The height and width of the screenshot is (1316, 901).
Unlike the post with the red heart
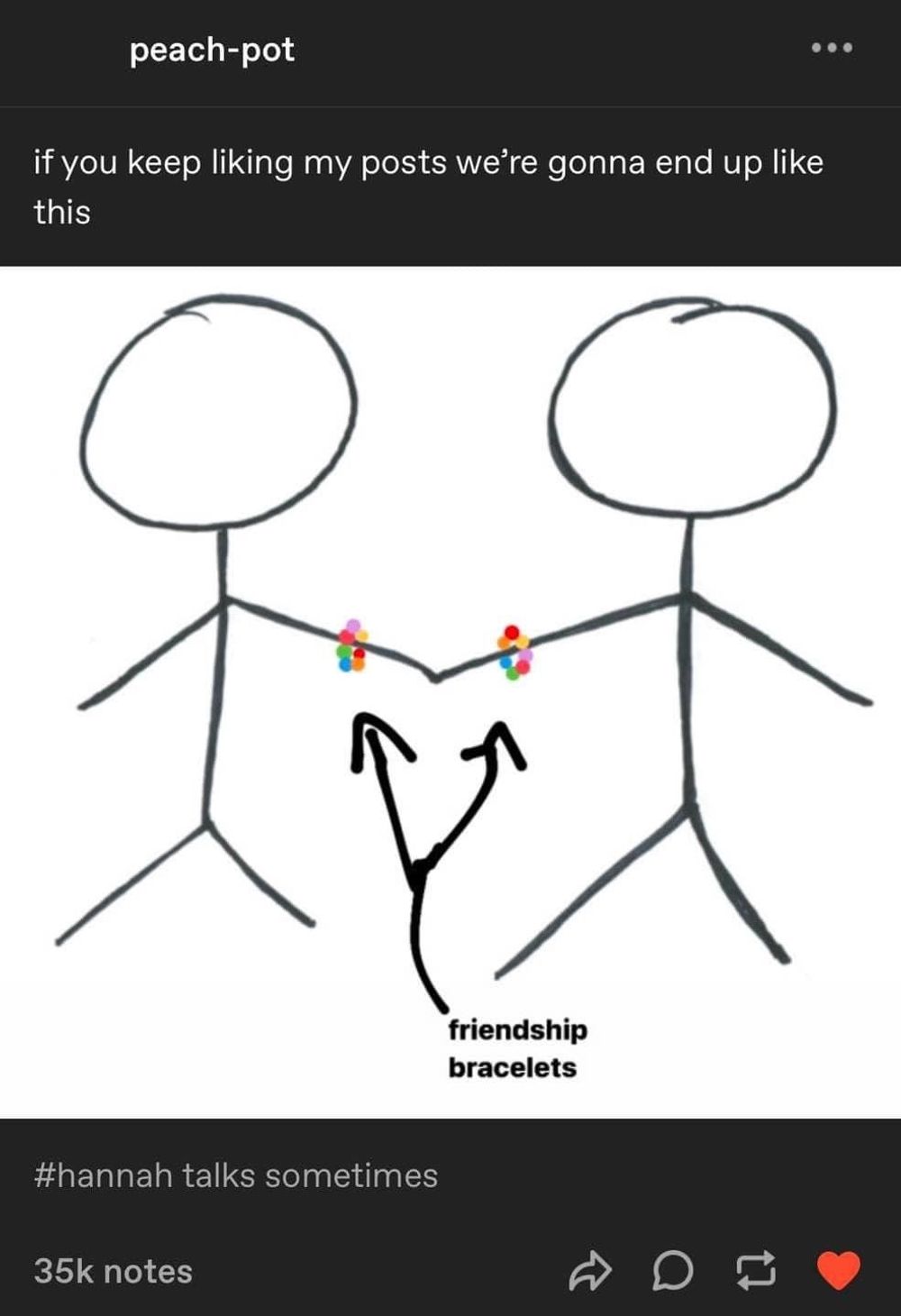pos(838,1271)
